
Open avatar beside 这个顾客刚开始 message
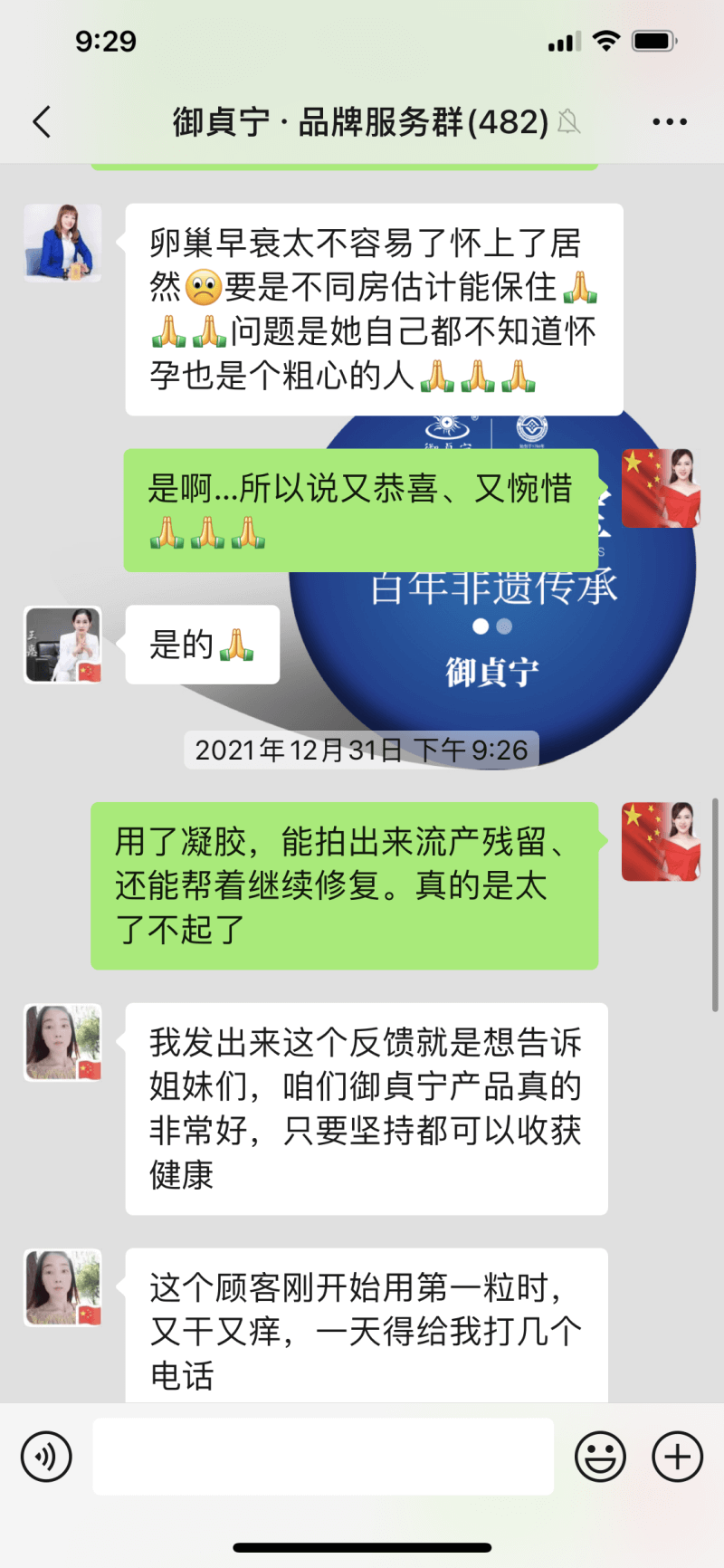click(62, 1287)
